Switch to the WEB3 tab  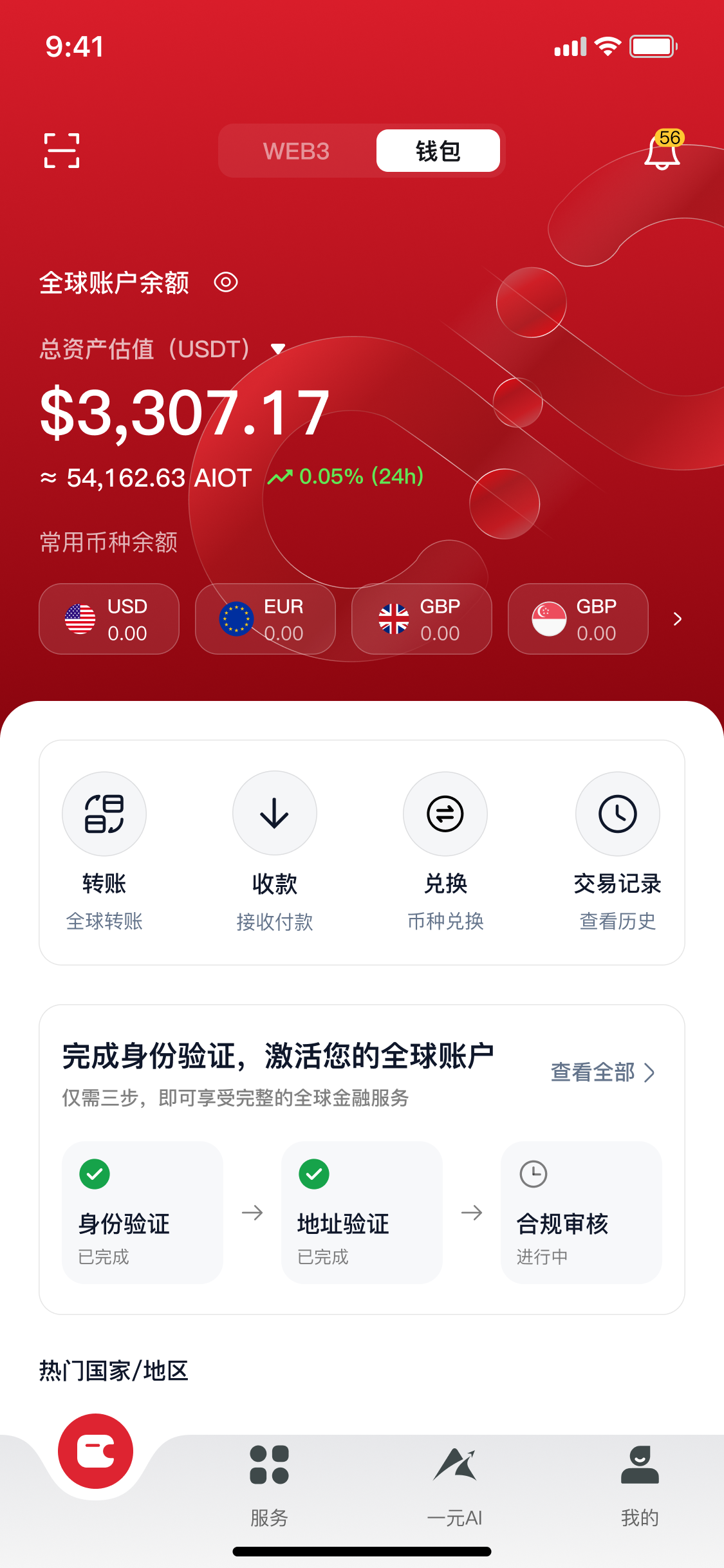[x=296, y=151]
